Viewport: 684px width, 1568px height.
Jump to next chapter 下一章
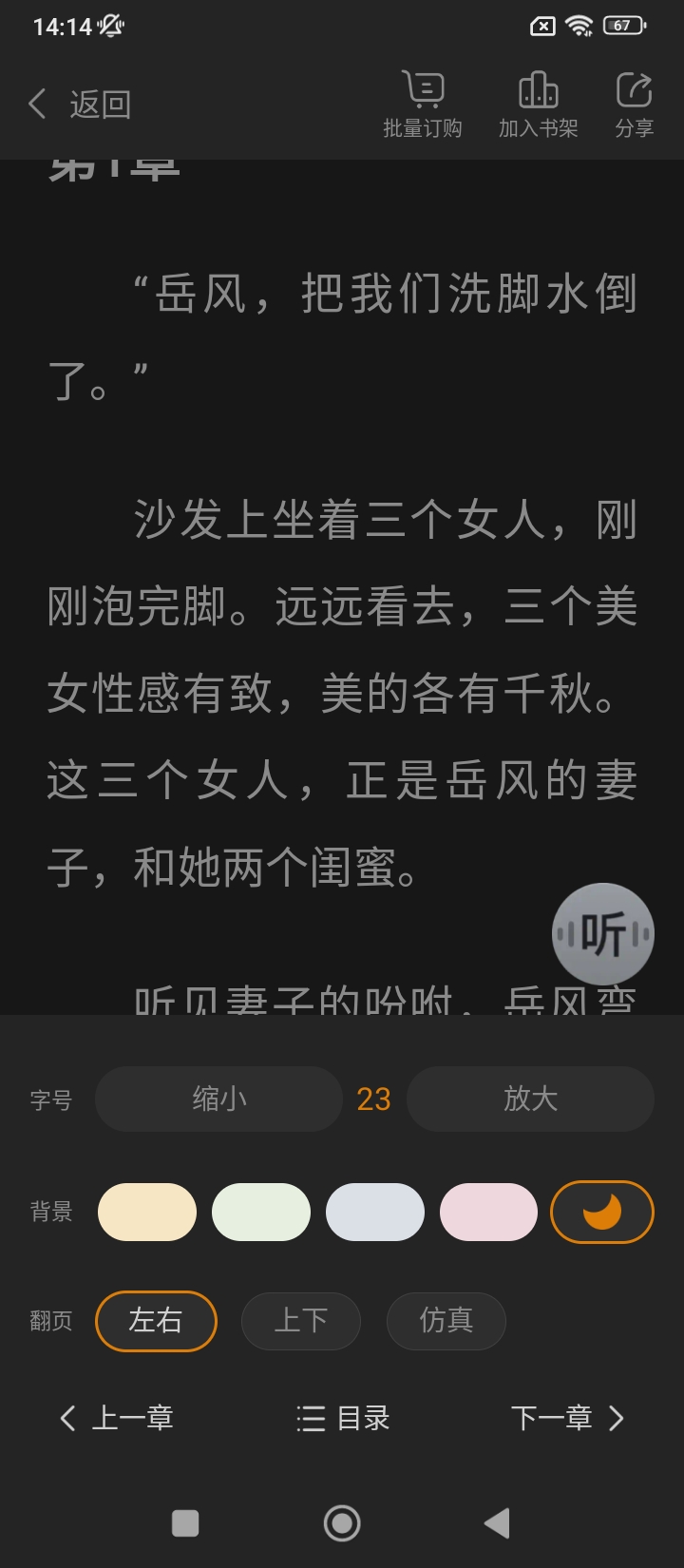coord(567,1419)
